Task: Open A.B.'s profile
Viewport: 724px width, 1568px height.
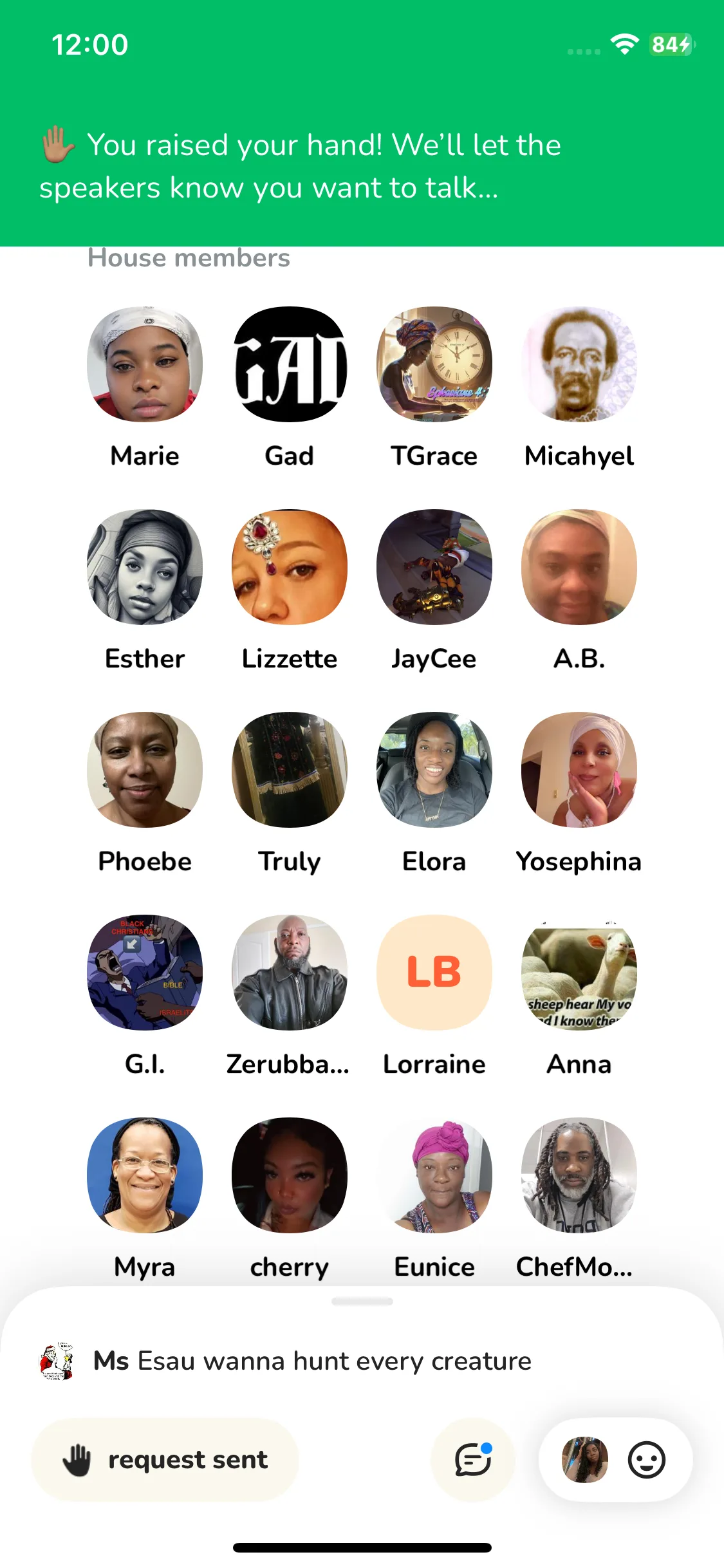Action: [579, 567]
